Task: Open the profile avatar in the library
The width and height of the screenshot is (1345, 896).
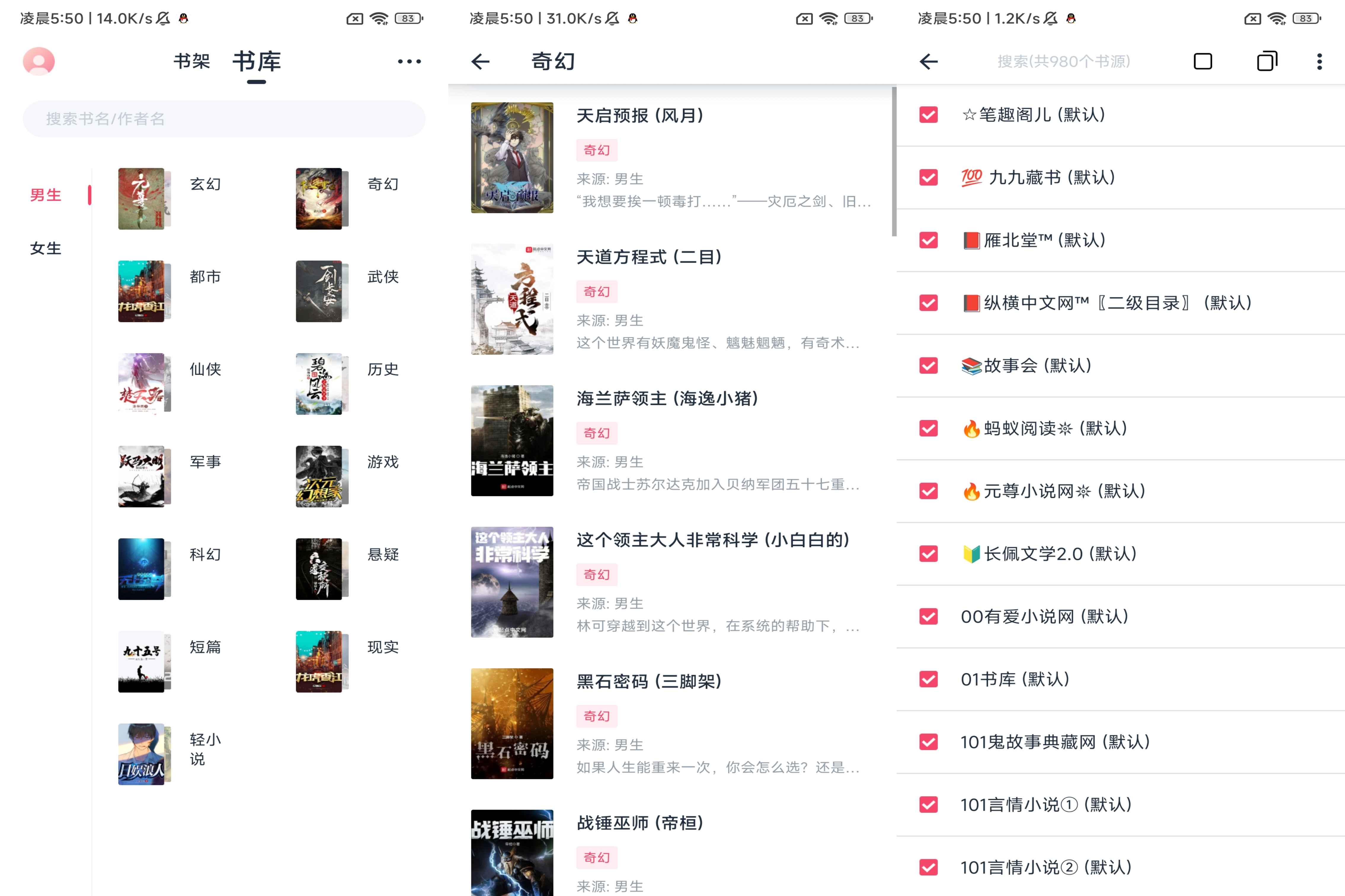Action: [x=39, y=61]
